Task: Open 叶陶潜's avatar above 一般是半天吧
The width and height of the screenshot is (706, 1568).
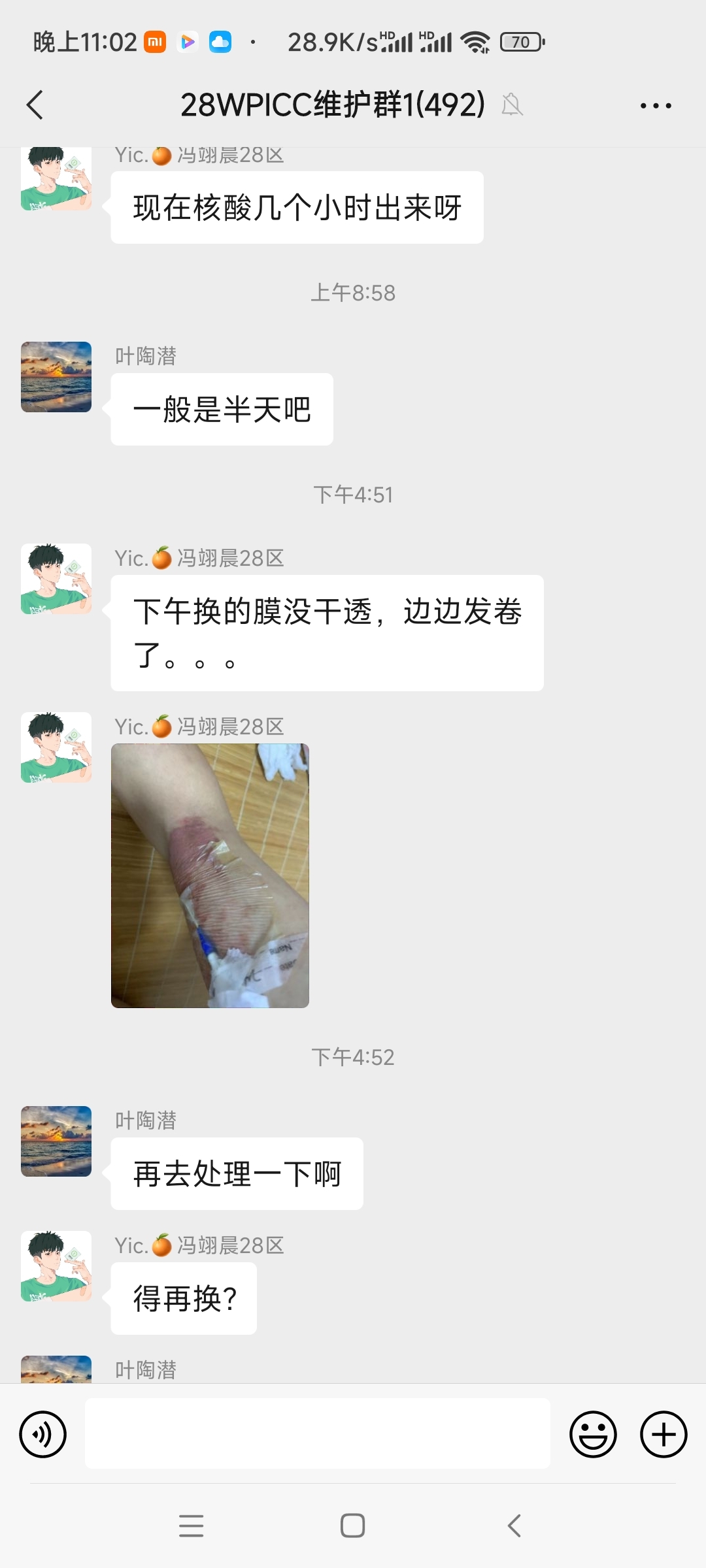Action: [56, 377]
